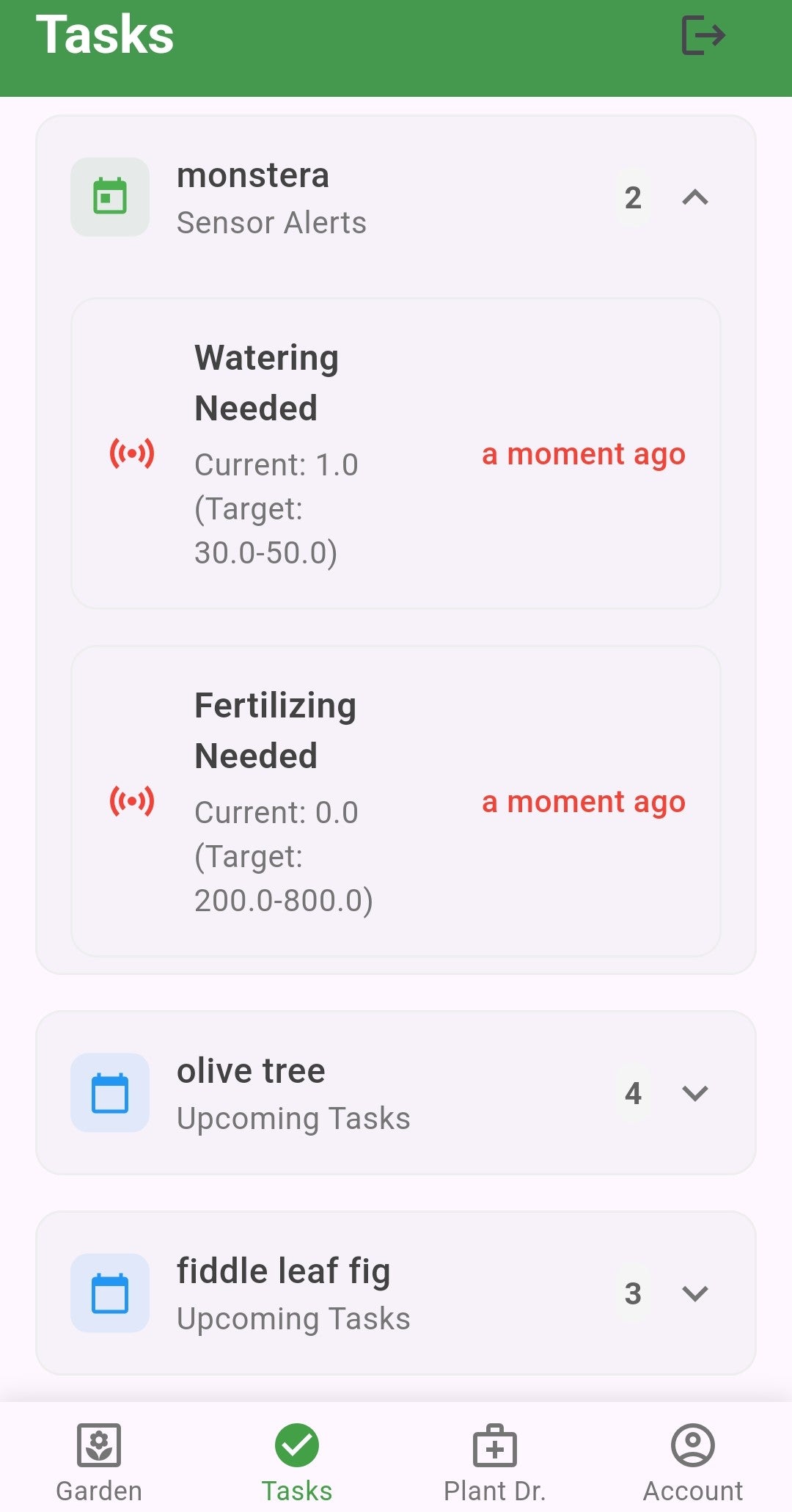The width and height of the screenshot is (792, 1512).
Task: Open the Watering Needed alert
Action: tap(396, 453)
